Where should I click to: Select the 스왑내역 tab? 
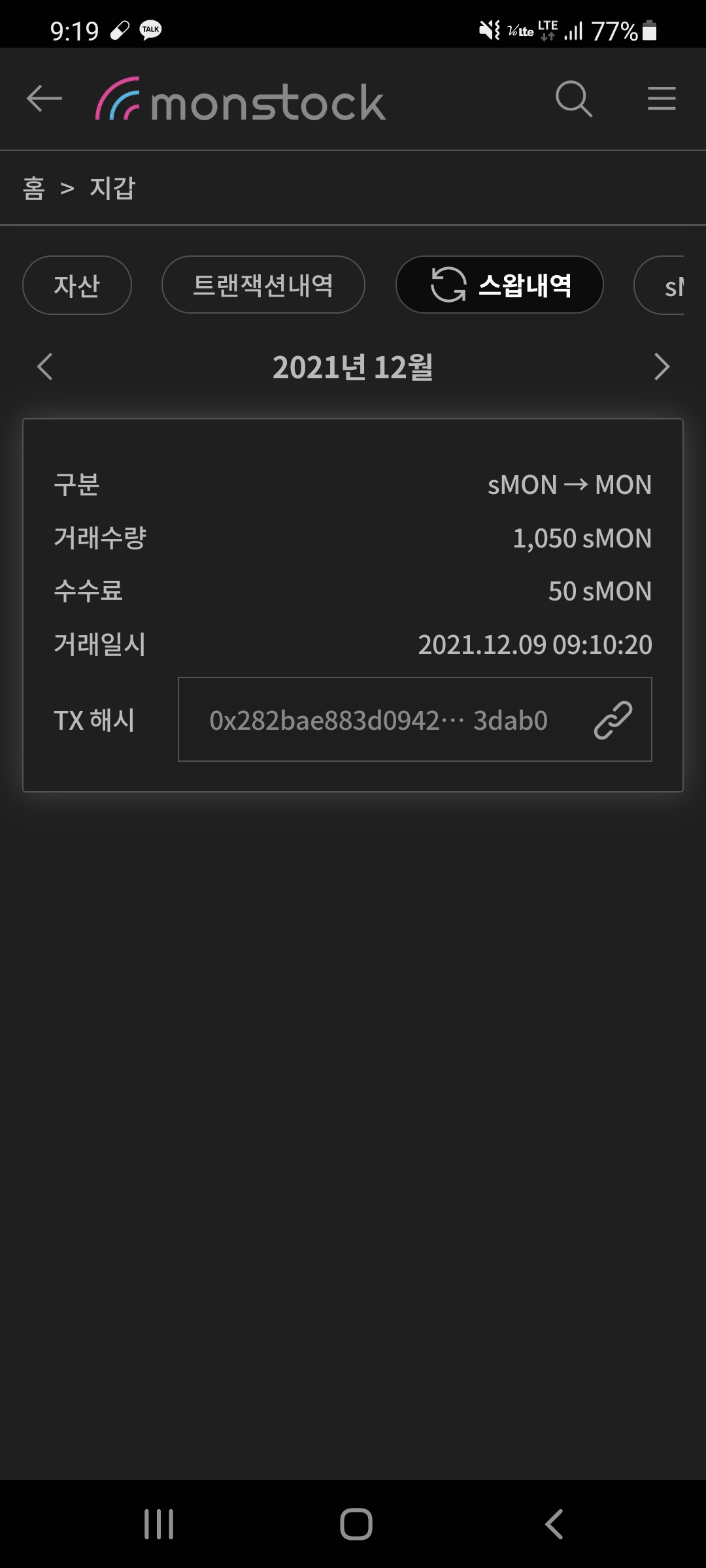499,286
